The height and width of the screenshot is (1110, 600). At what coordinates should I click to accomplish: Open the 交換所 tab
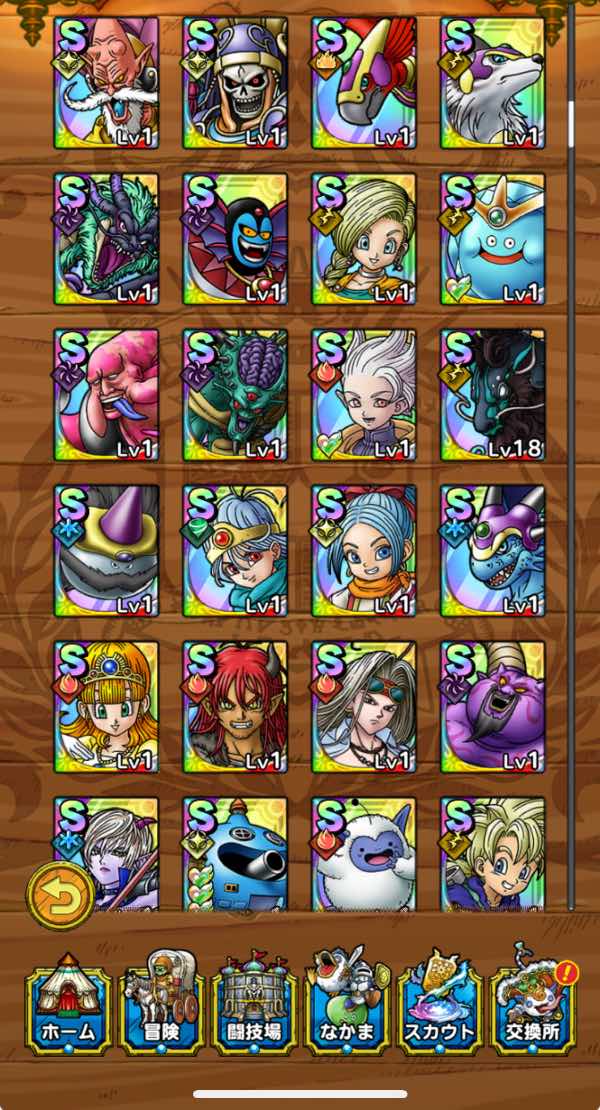point(531,1003)
